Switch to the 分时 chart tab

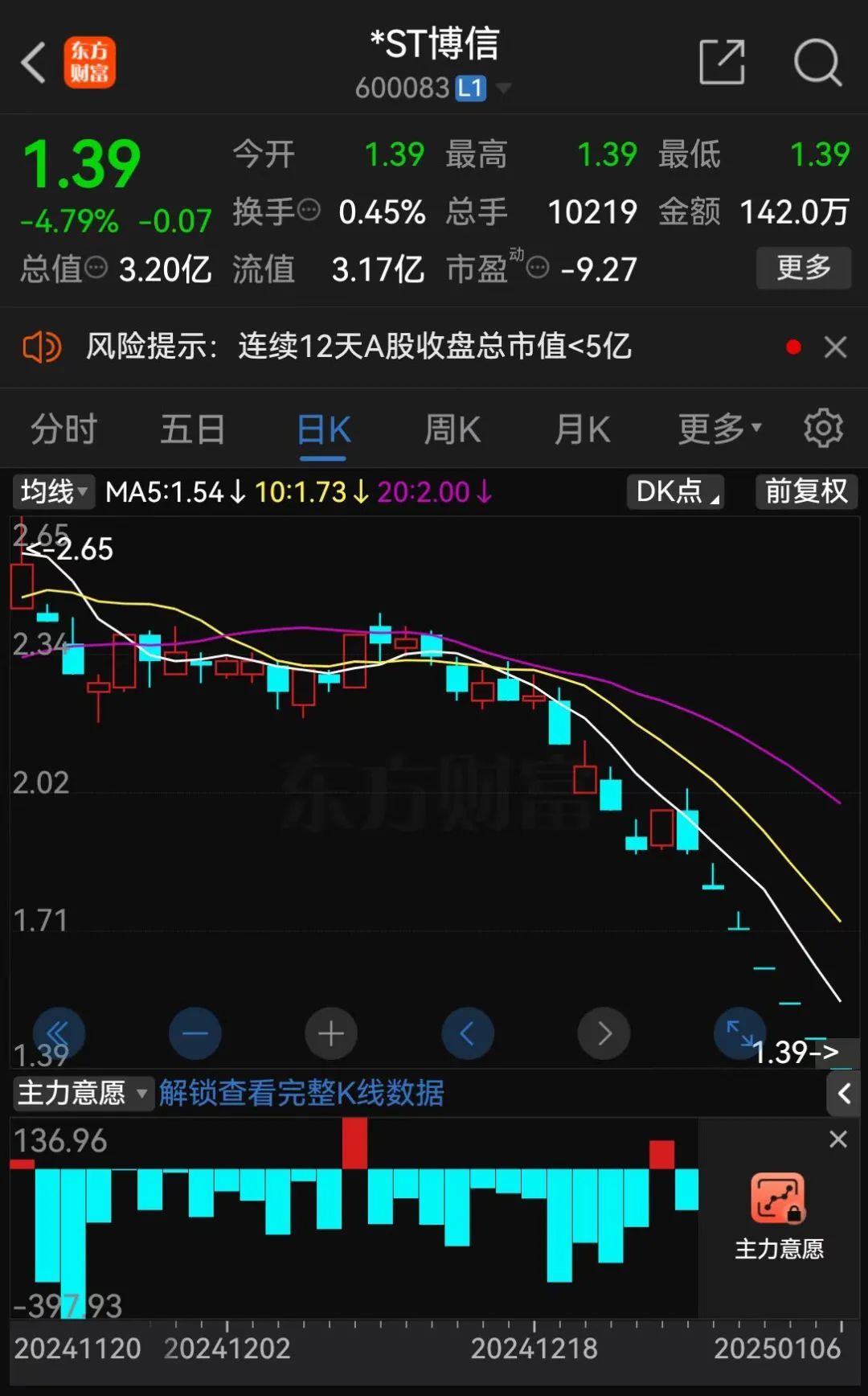[x=64, y=429]
